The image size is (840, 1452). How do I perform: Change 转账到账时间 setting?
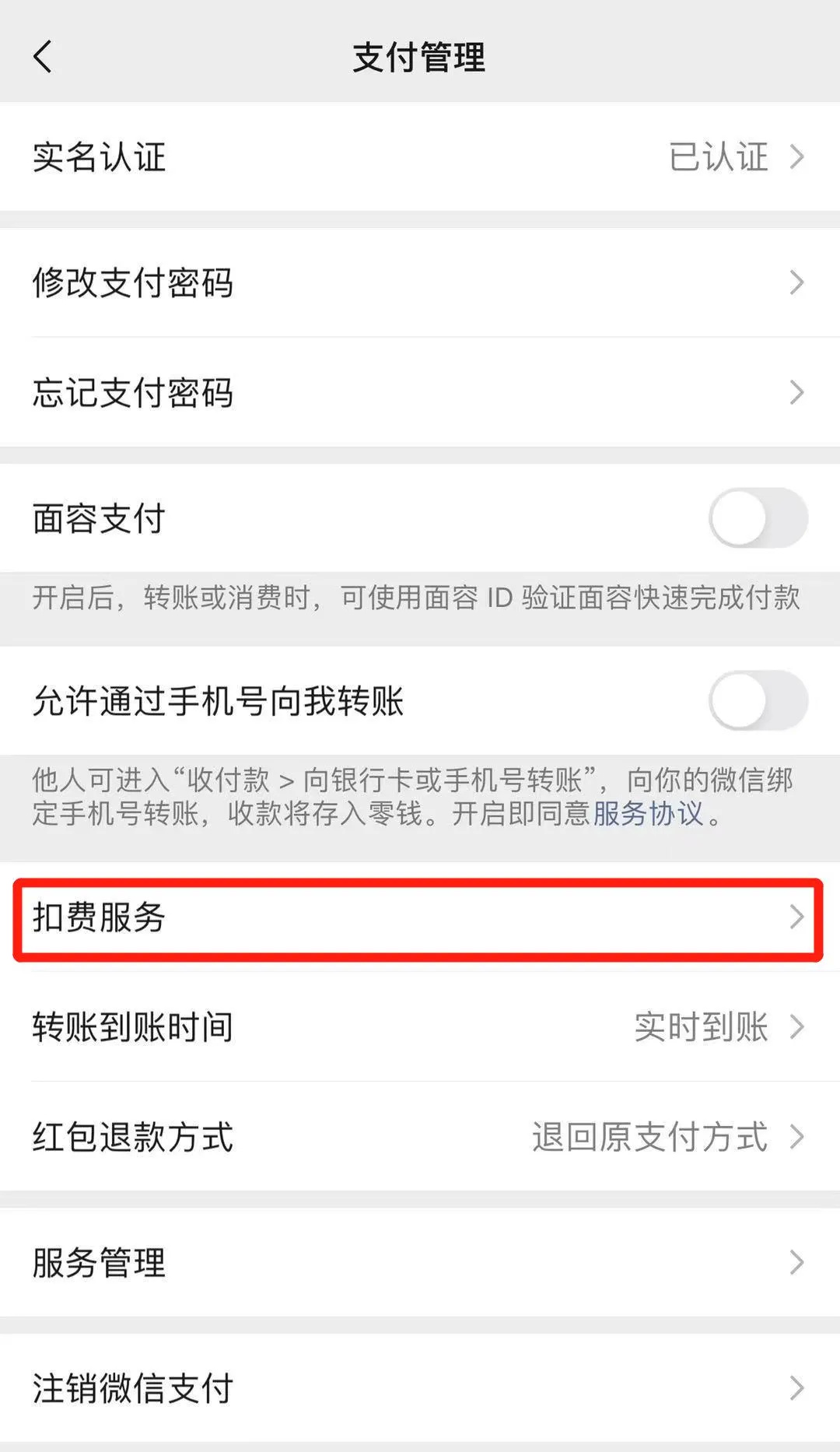pos(420,1026)
